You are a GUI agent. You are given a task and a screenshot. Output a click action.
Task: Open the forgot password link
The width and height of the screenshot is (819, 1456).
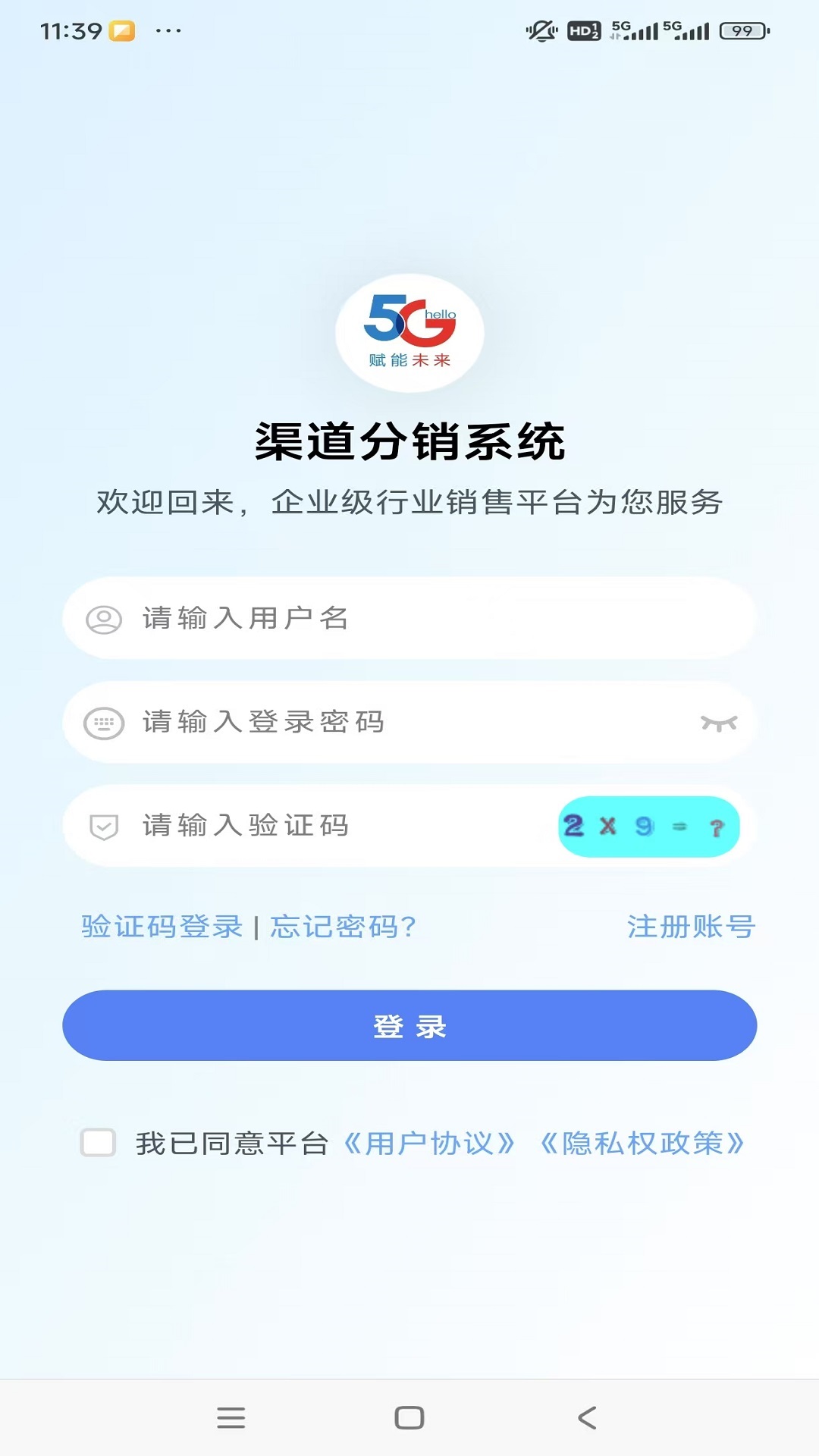[343, 927]
